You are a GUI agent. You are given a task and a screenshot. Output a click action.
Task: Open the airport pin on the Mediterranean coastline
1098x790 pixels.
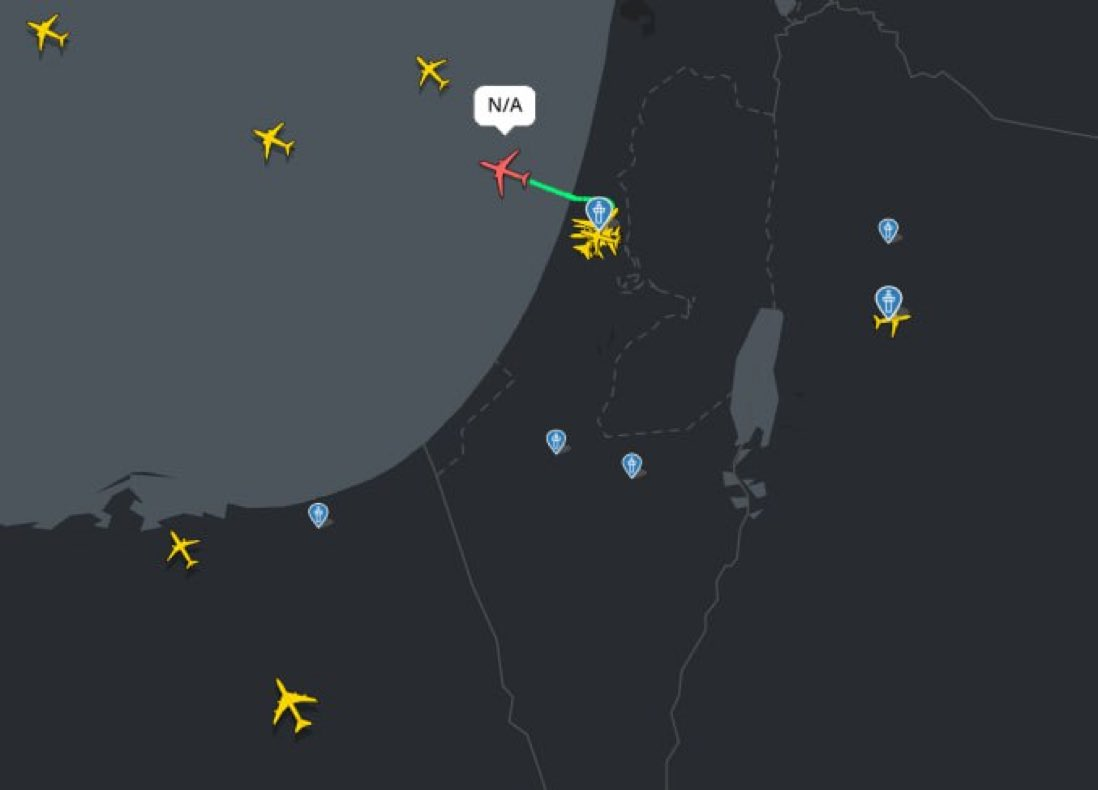coord(318,514)
